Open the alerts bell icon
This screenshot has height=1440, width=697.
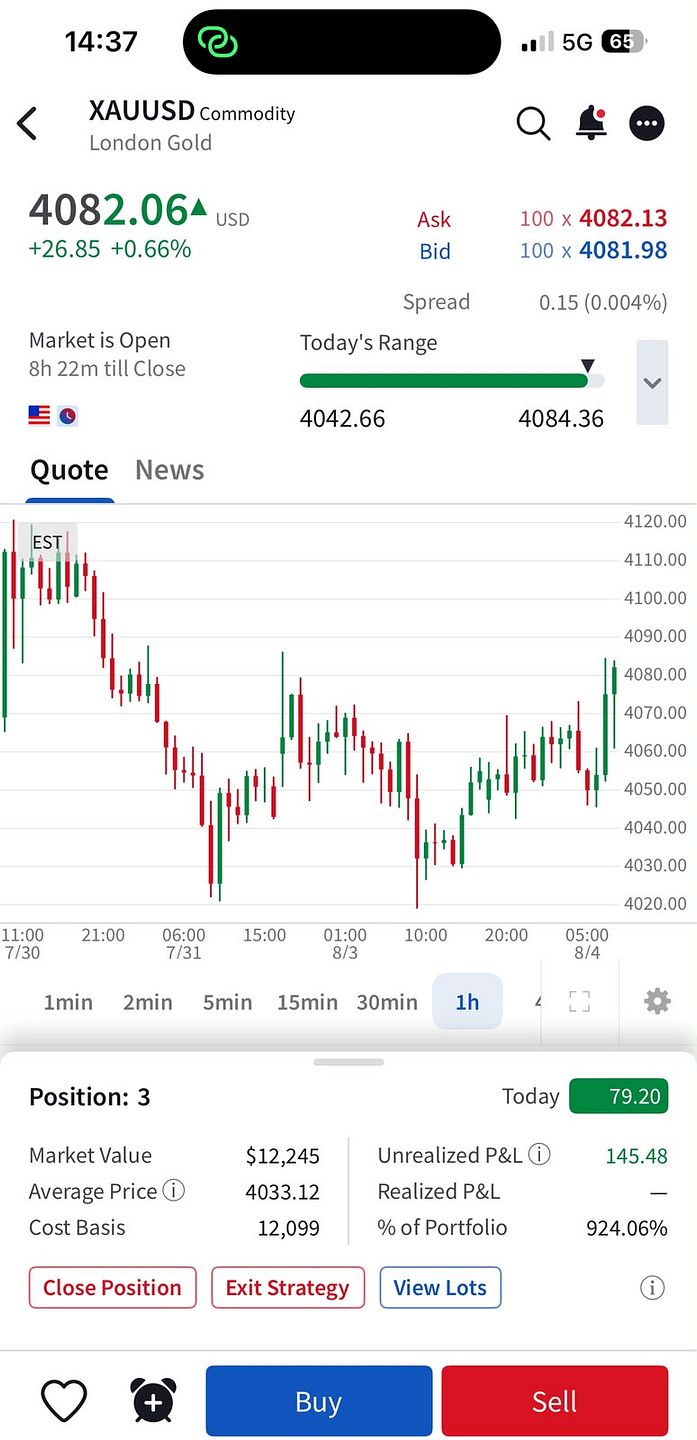pyautogui.click(x=591, y=124)
